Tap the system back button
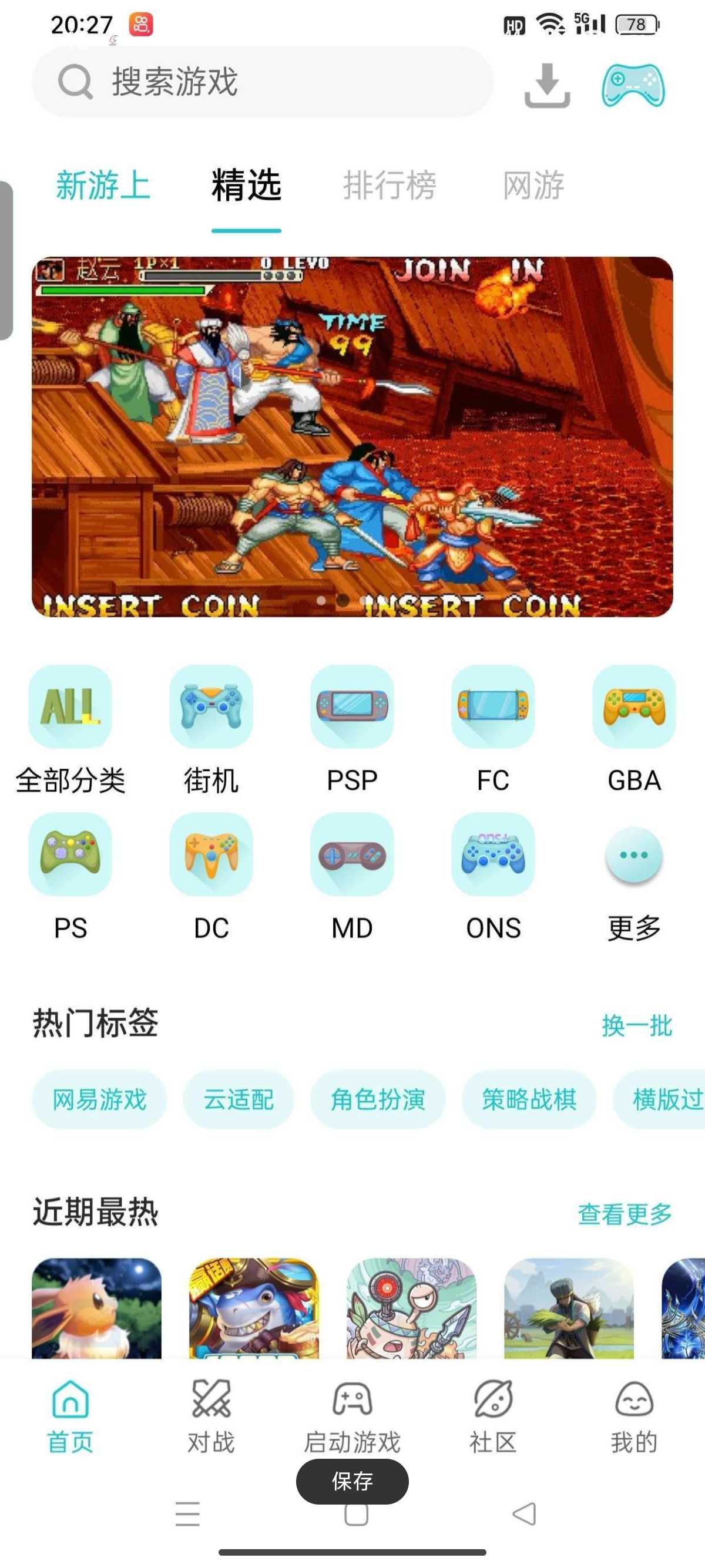Viewport: 705px width, 1568px height. pos(524,1513)
